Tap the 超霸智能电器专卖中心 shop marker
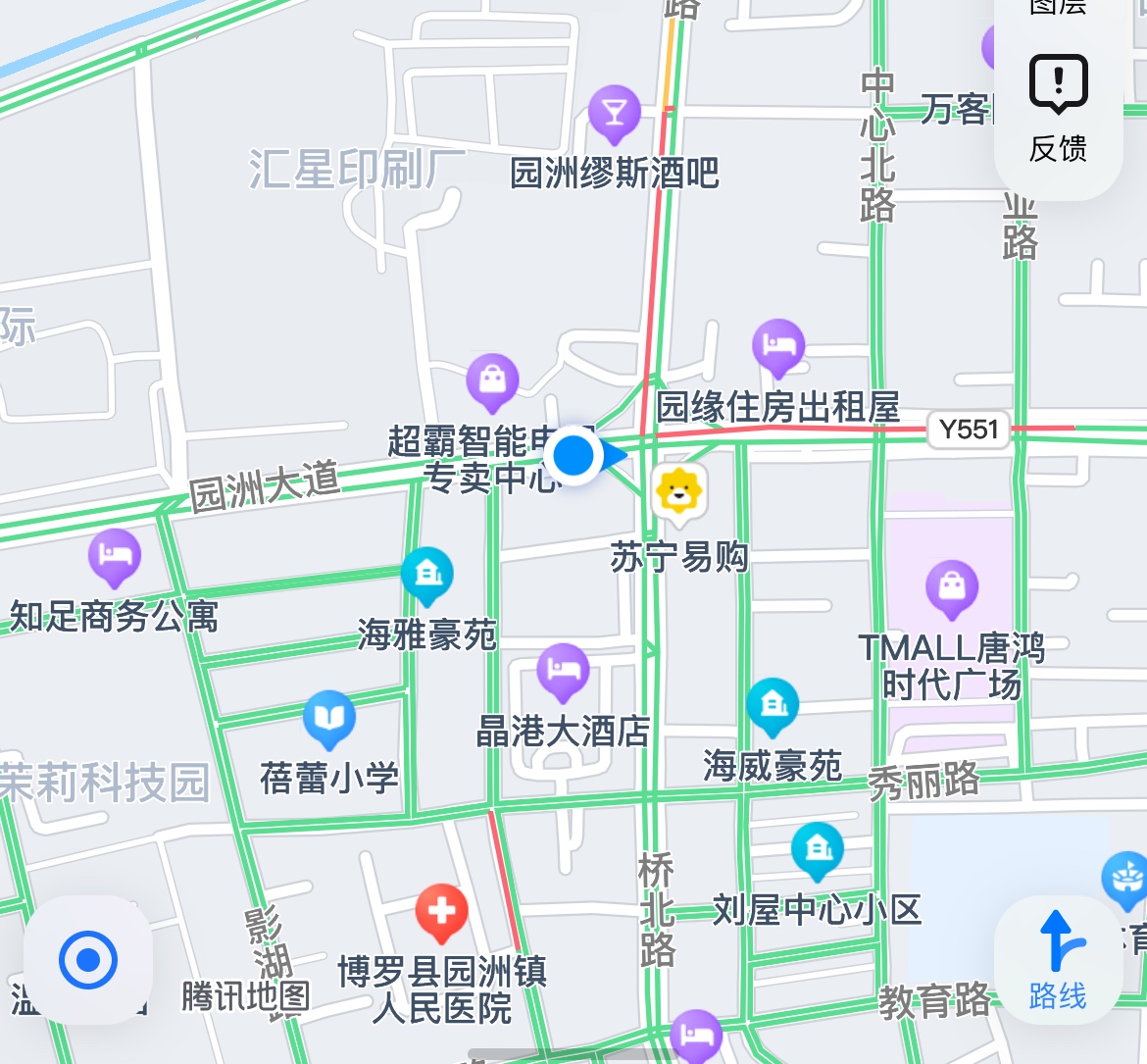This screenshot has width=1147, height=1064. coord(492,380)
